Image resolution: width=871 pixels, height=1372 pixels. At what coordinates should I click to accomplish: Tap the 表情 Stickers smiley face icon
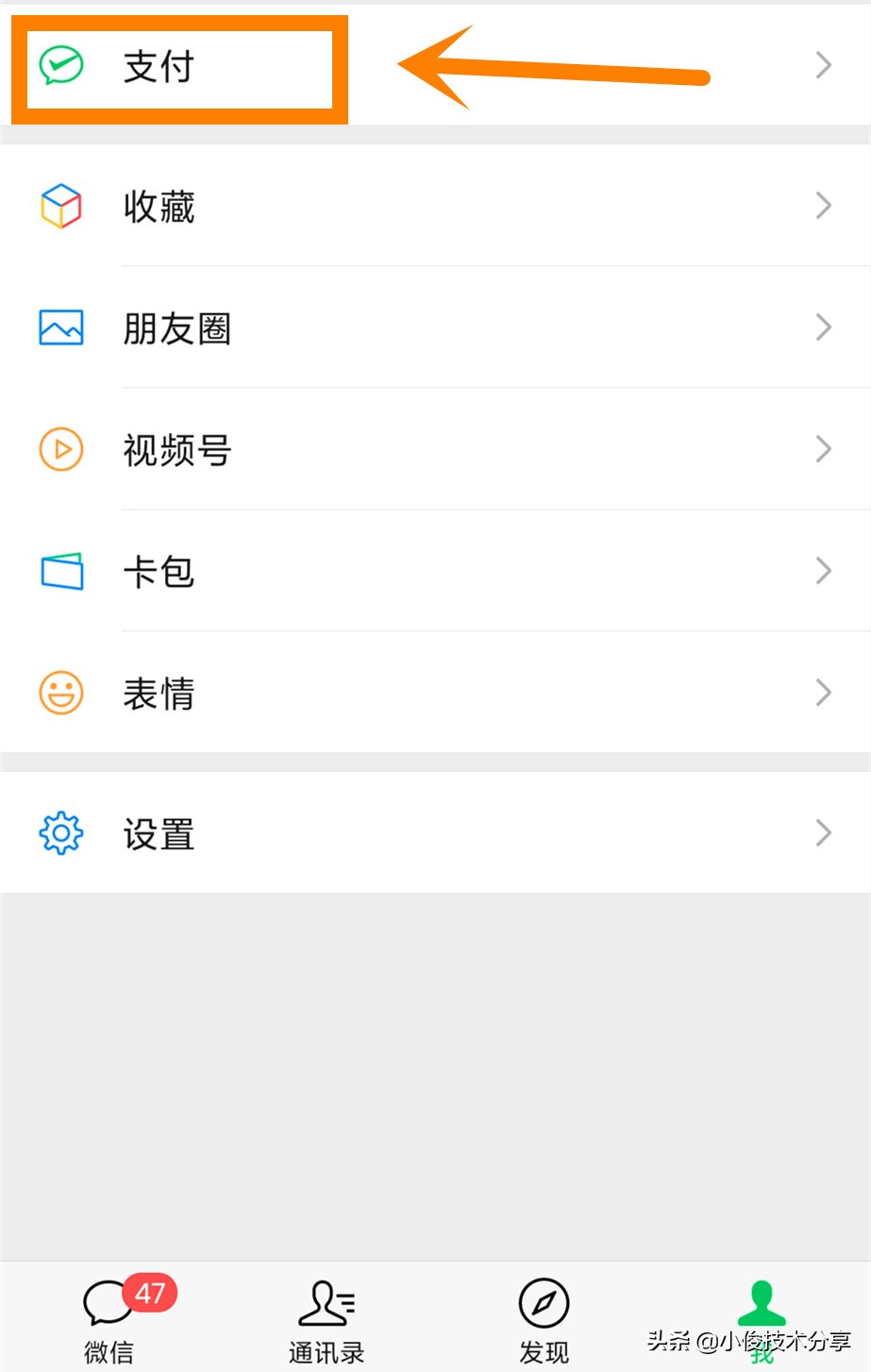pyautogui.click(x=59, y=693)
